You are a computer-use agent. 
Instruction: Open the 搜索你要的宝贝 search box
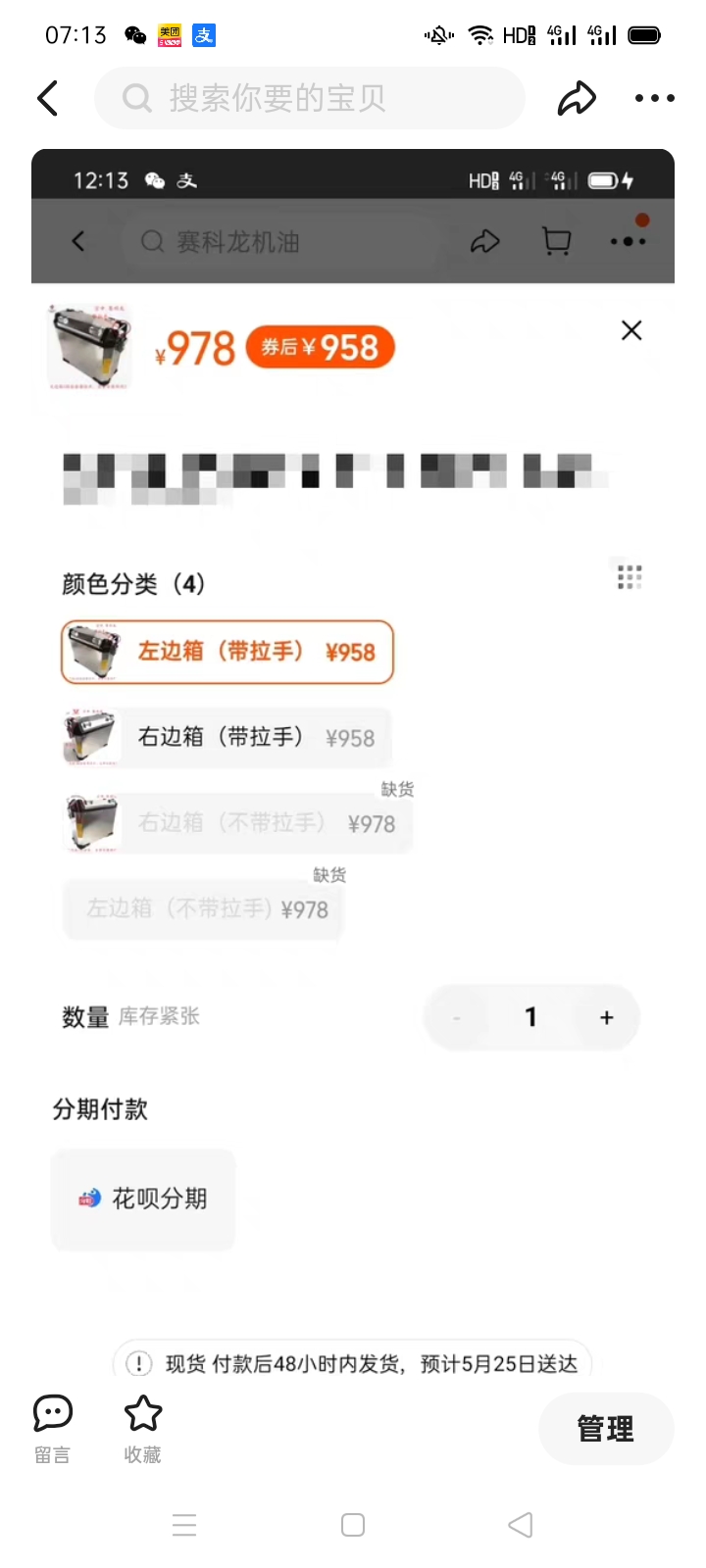pyautogui.click(x=310, y=98)
